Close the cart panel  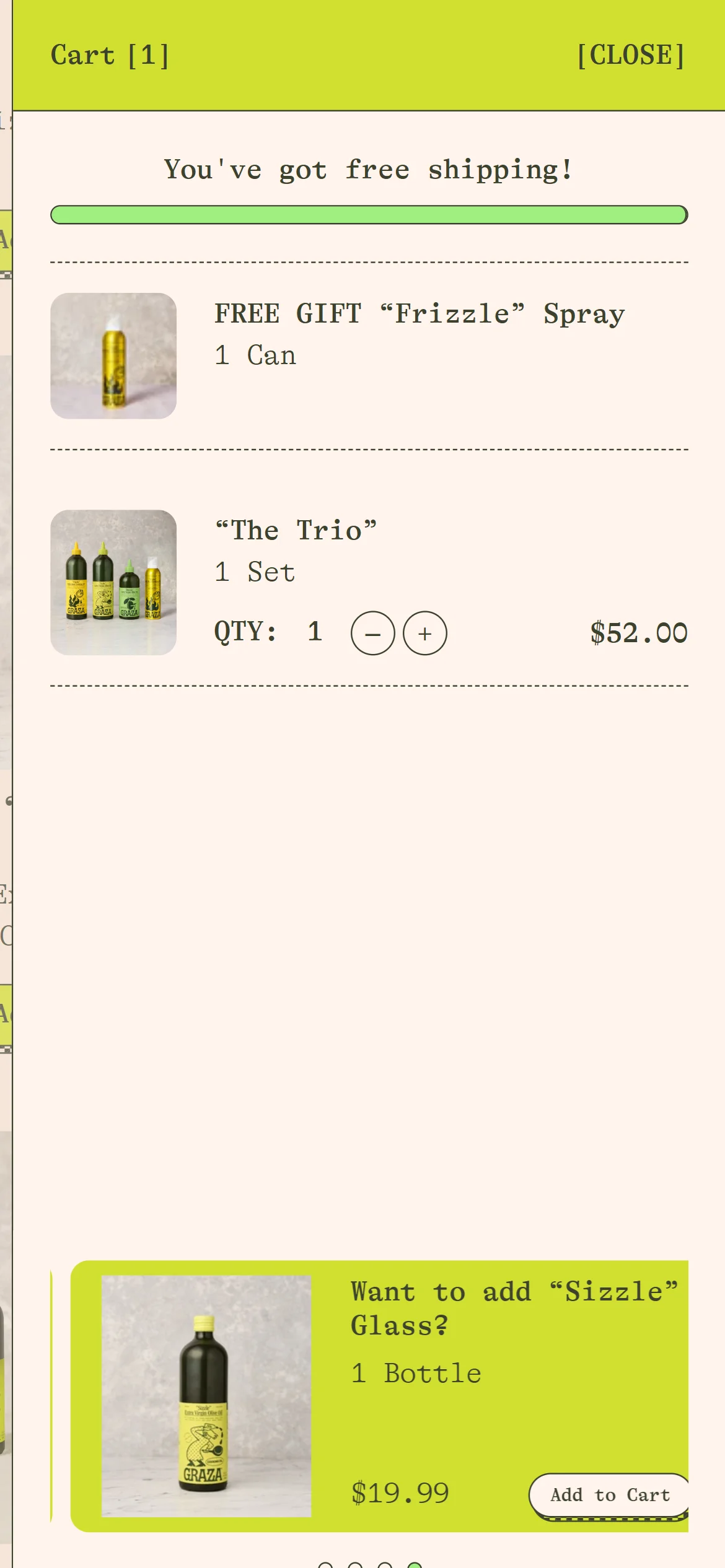(631, 56)
